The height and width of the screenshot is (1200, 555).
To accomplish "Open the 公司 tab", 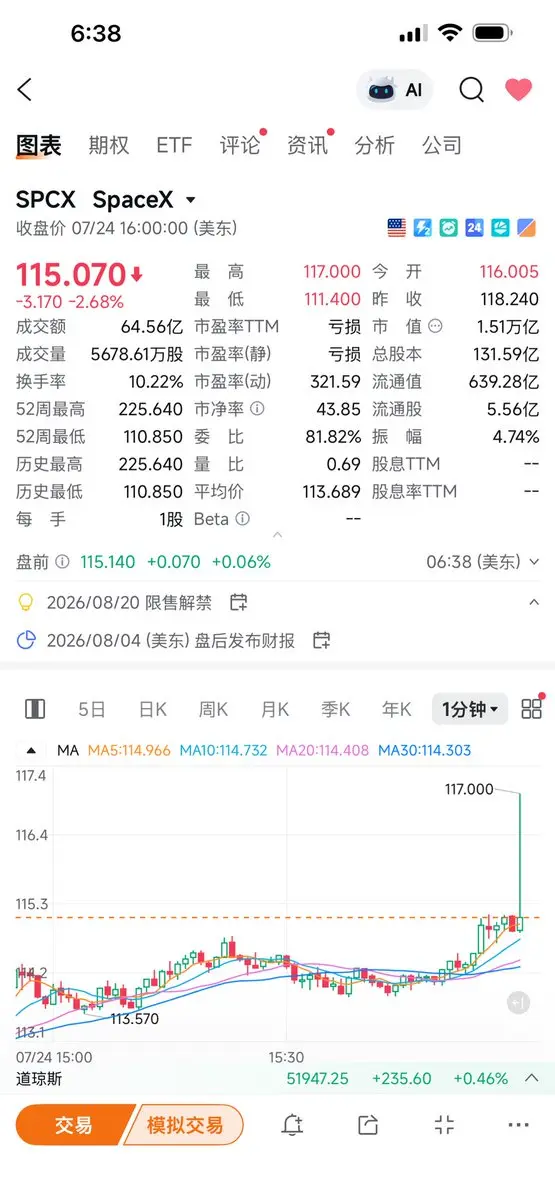I will click(x=441, y=145).
